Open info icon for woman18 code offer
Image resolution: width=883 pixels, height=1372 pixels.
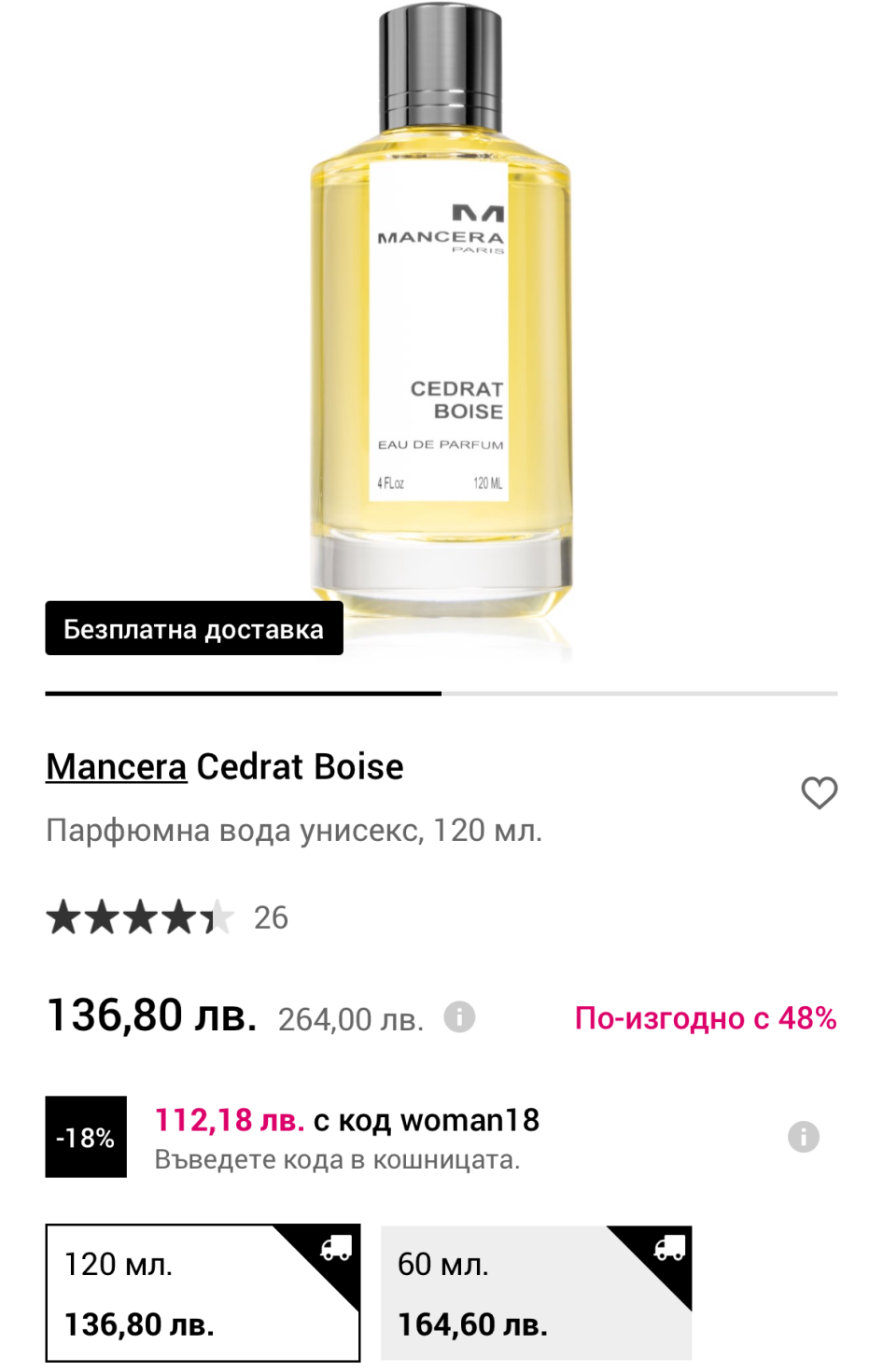[x=803, y=1137]
